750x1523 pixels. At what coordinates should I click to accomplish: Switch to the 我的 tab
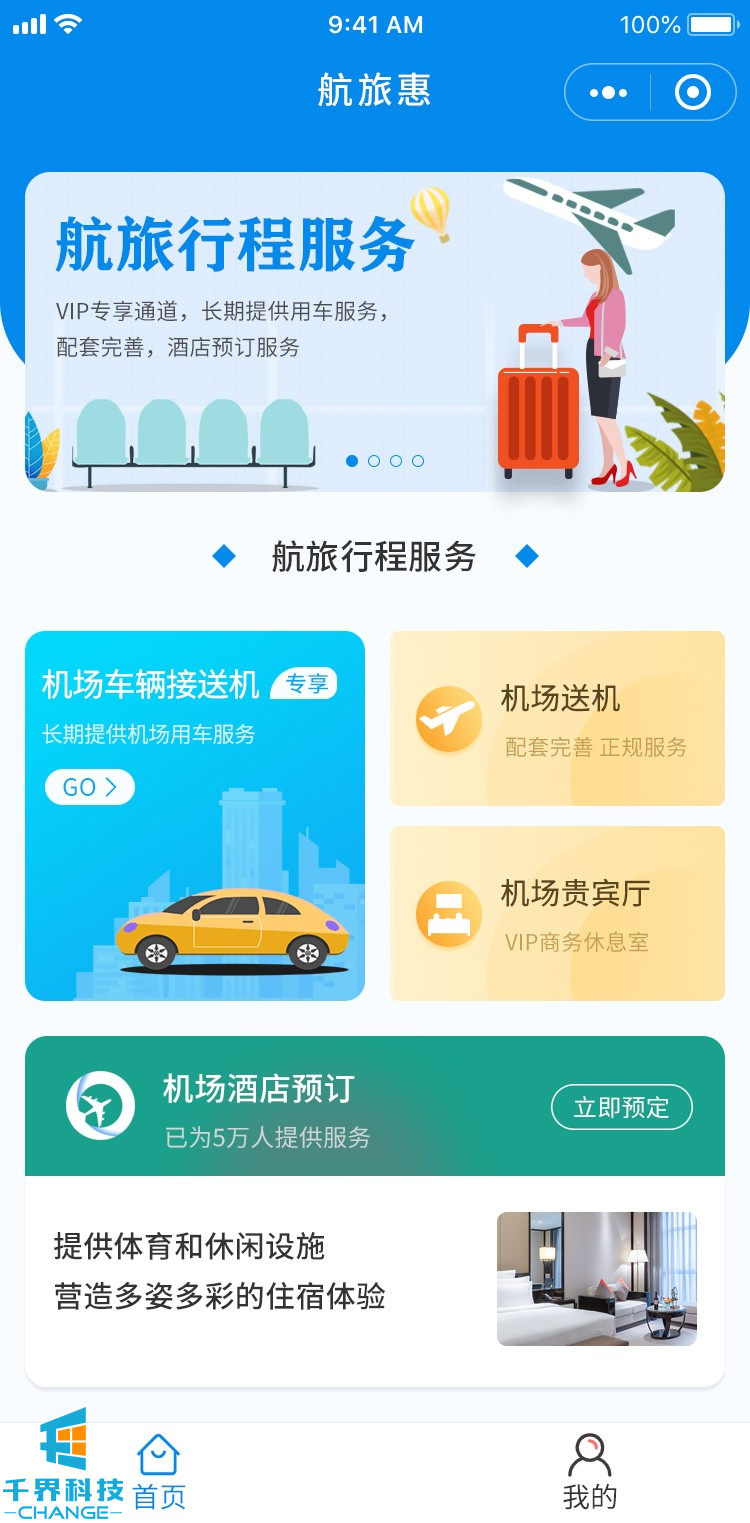(590, 1472)
